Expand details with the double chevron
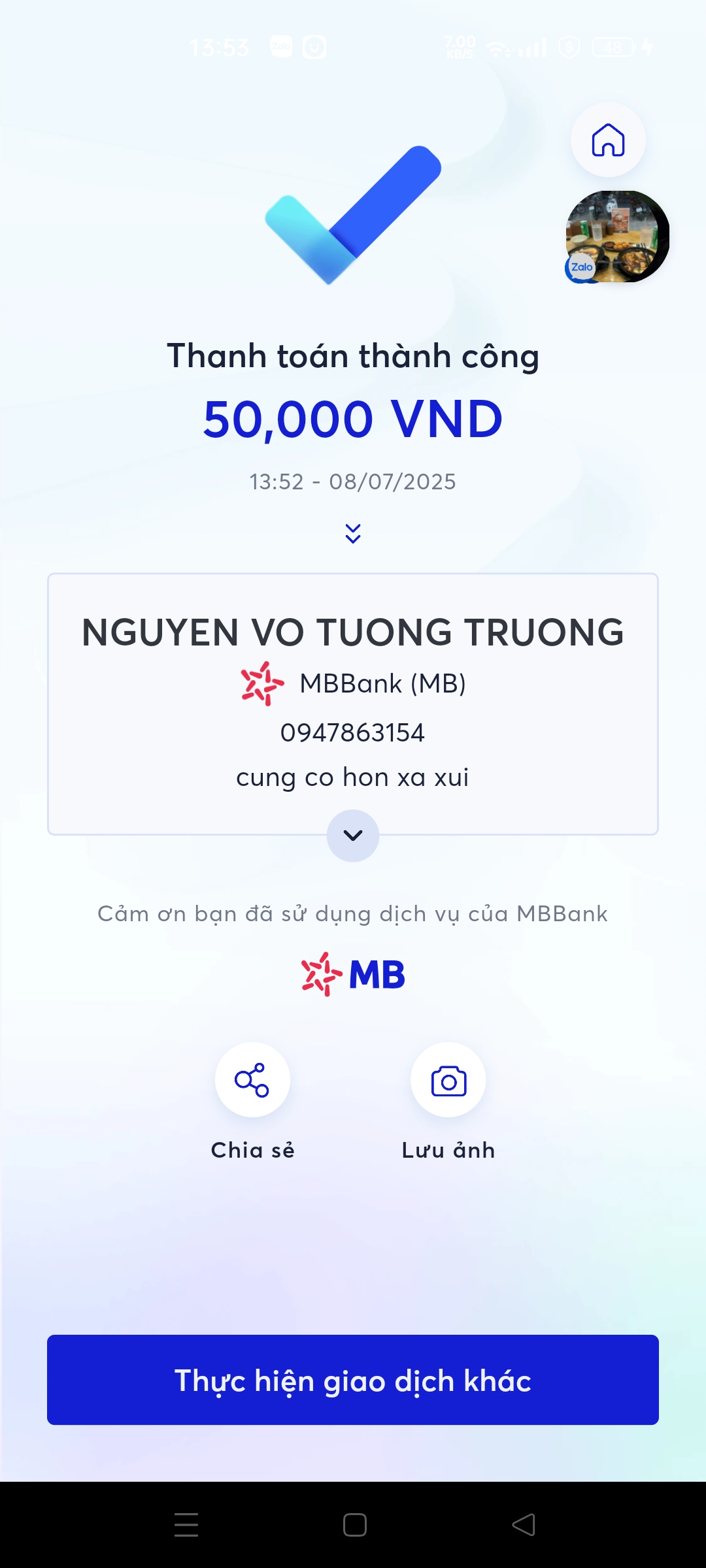 (353, 534)
